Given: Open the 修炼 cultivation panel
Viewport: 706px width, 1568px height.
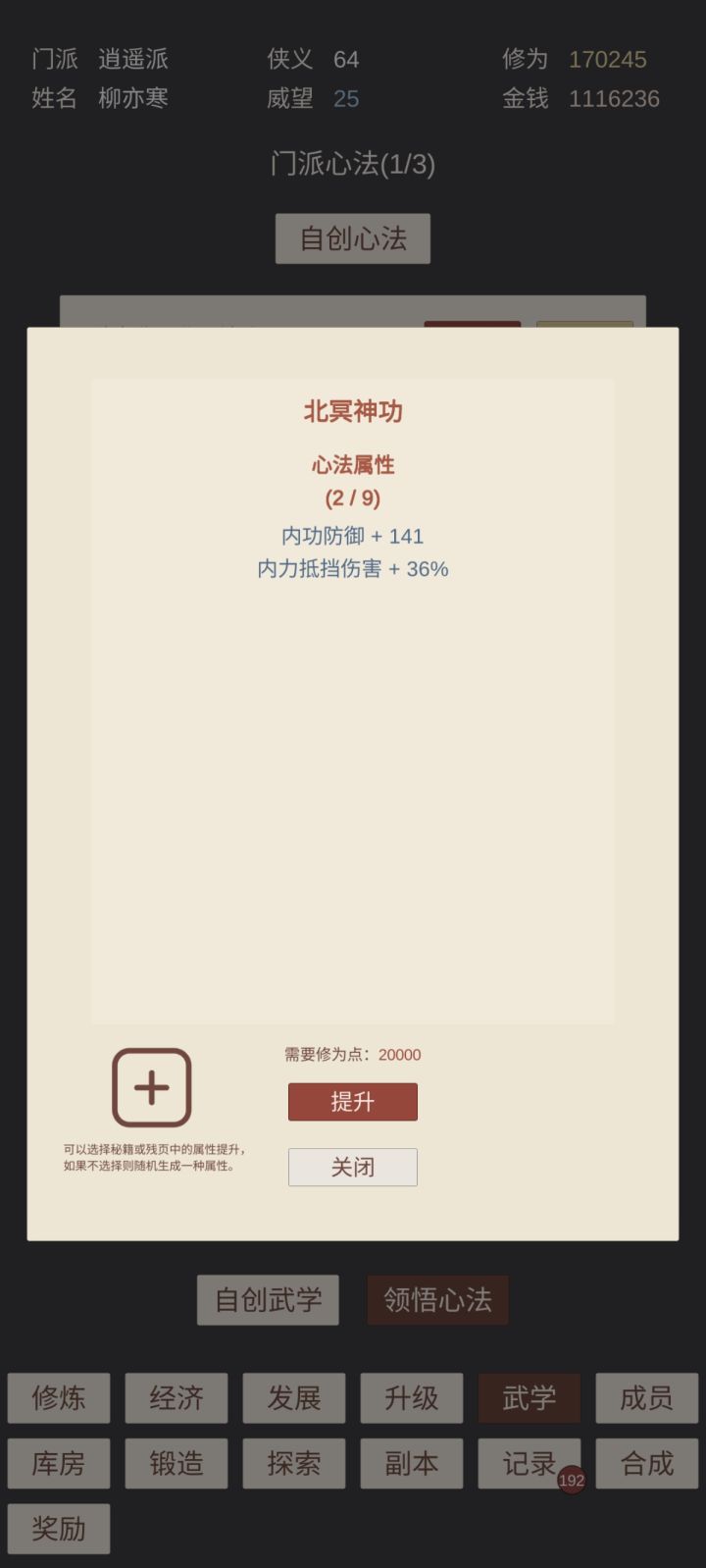Looking at the screenshot, I should [59, 1399].
